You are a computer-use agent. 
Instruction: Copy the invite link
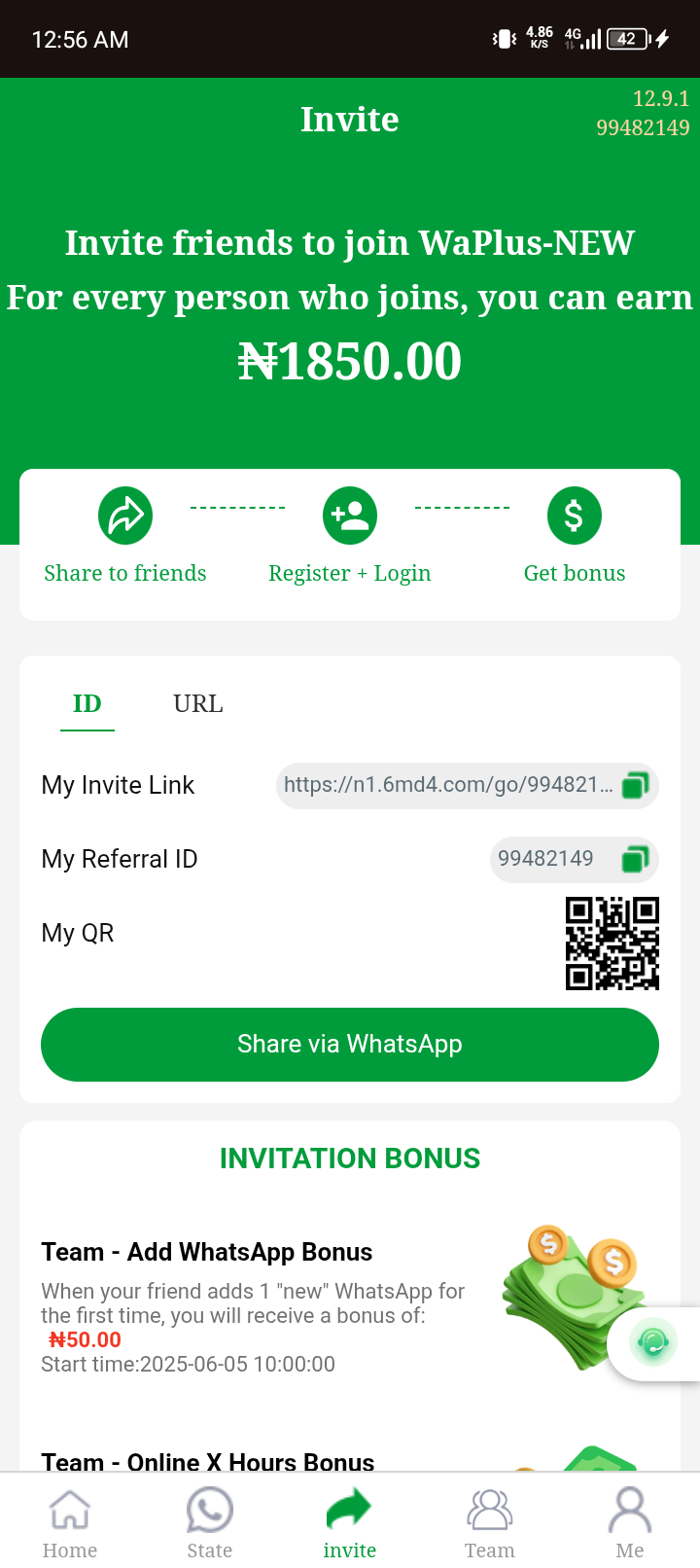click(635, 785)
